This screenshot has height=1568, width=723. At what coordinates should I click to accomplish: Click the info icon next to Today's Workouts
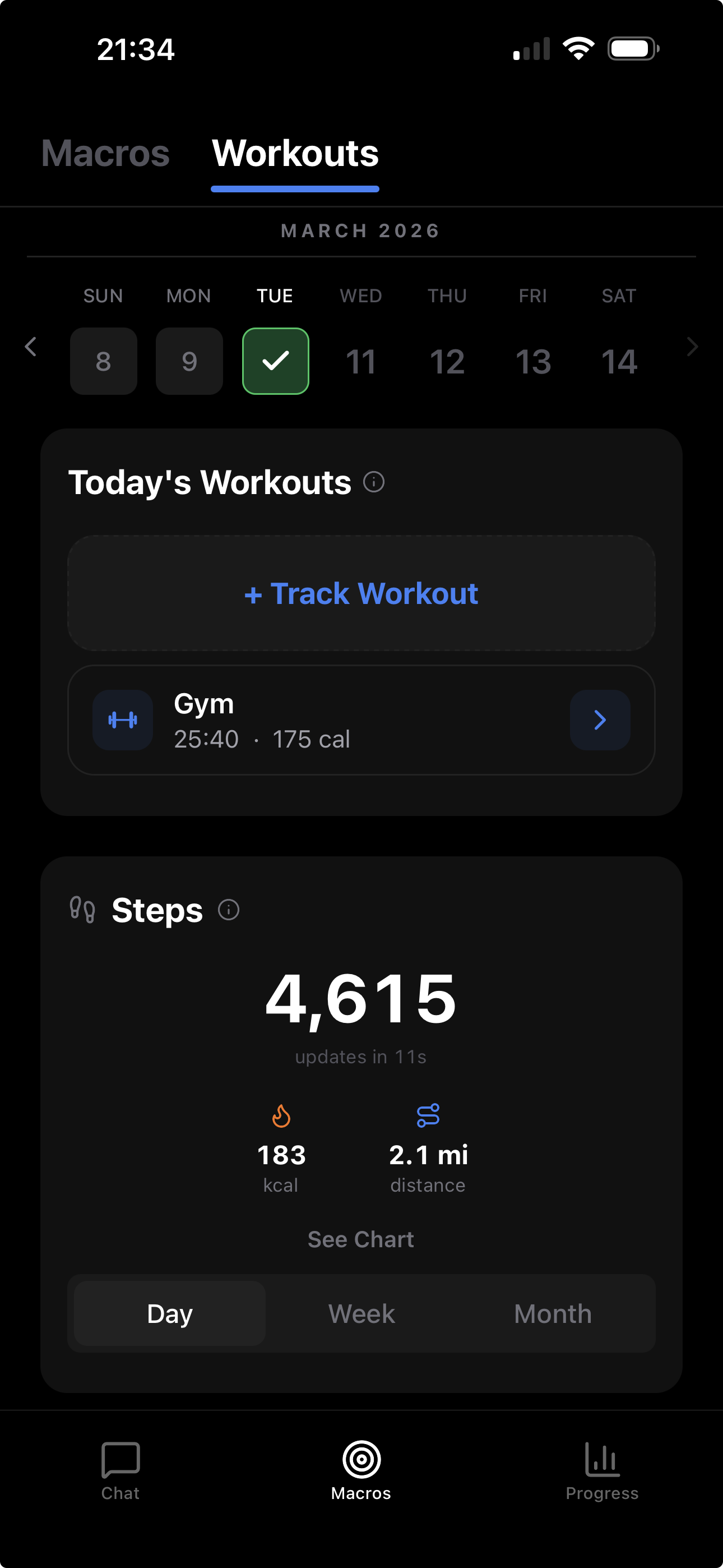coord(375,482)
